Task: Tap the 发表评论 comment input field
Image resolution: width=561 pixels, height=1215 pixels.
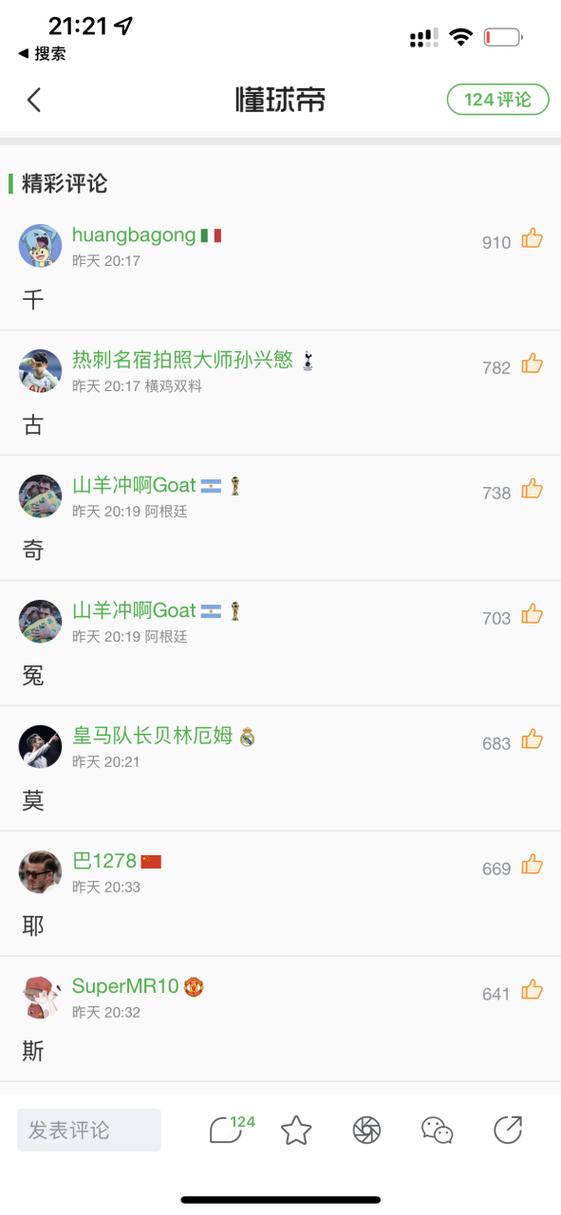Action: tap(89, 1130)
